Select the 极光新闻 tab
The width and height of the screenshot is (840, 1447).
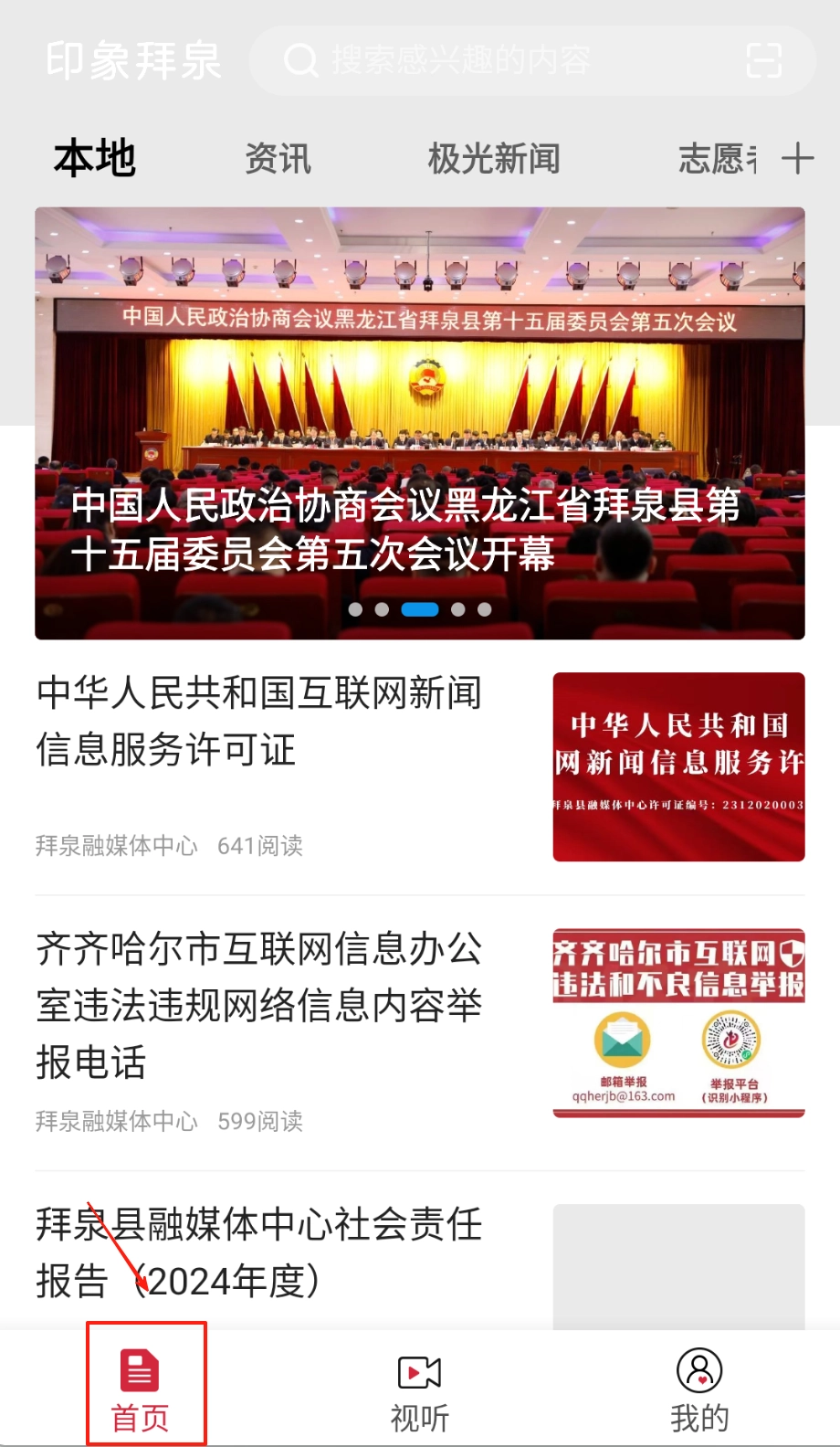tap(494, 159)
